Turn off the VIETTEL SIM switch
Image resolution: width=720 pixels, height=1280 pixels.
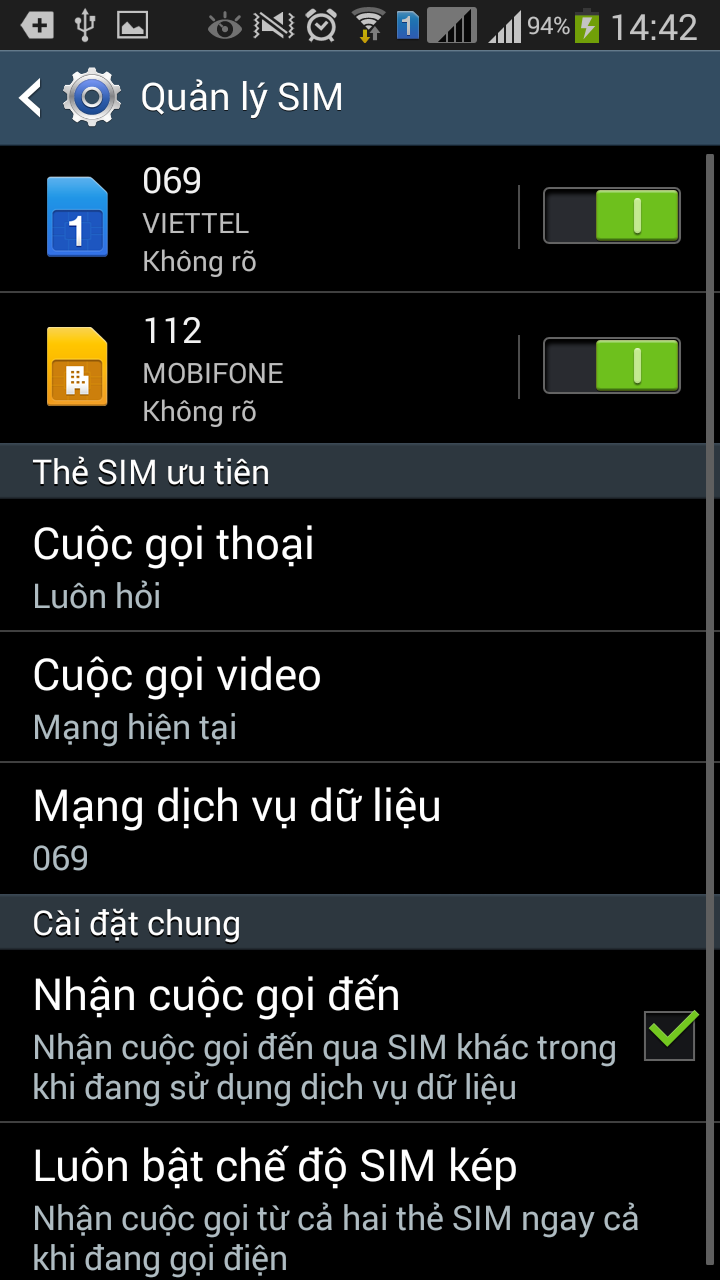(612, 216)
